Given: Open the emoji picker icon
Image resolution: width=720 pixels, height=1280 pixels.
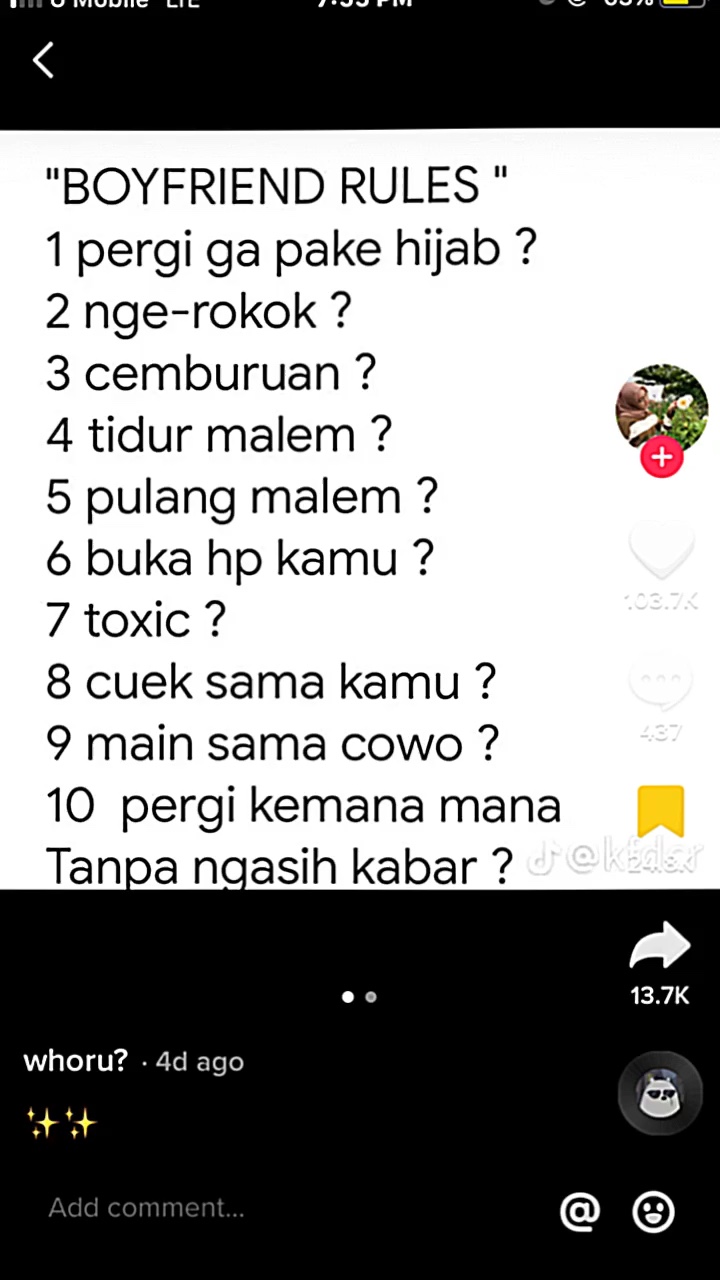Looking at the screenshot, I should click(x=654, y=1212).
